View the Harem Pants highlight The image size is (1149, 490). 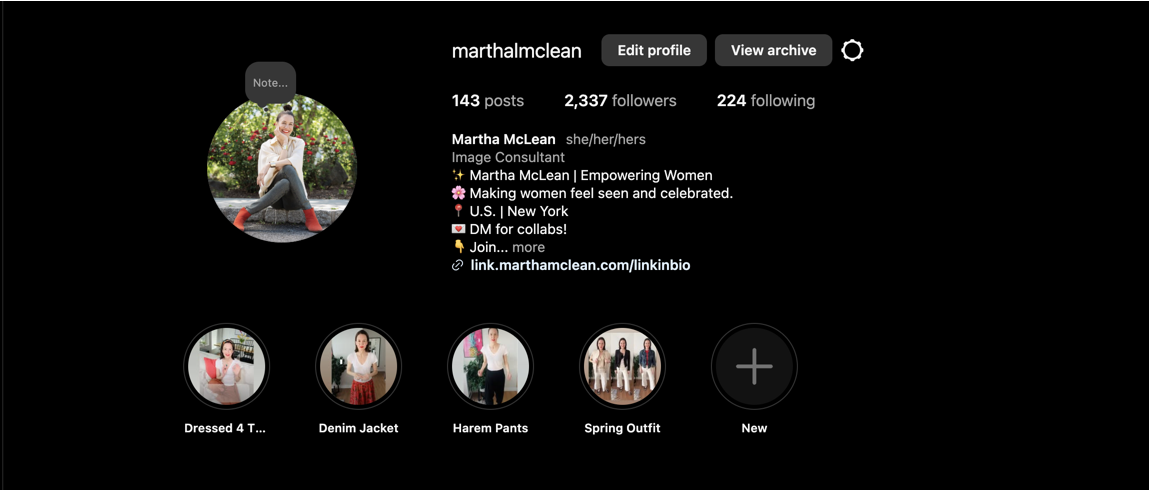coord(490,367)
